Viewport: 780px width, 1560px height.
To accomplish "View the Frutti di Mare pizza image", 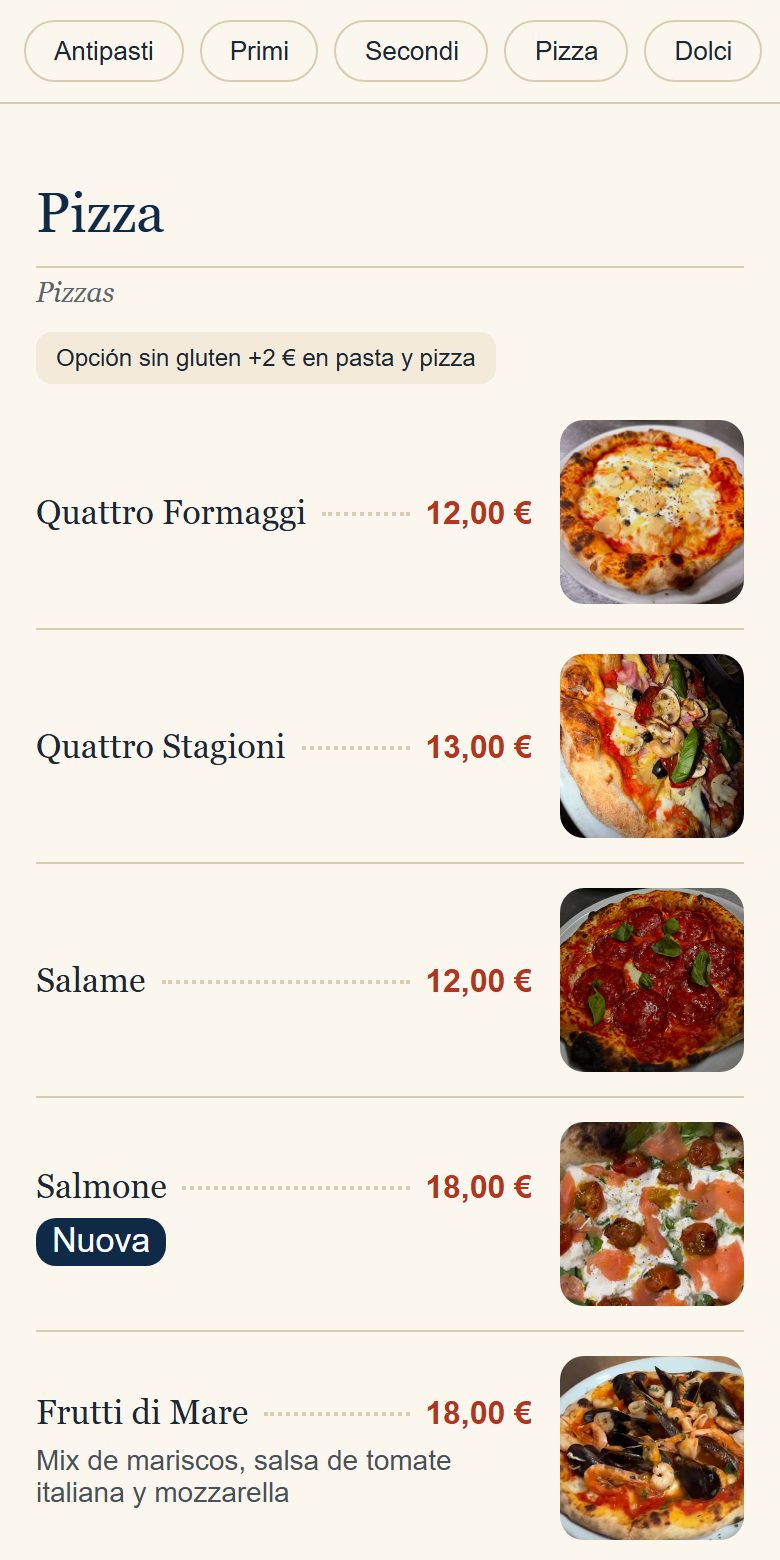I will (x=652, y=1448).
